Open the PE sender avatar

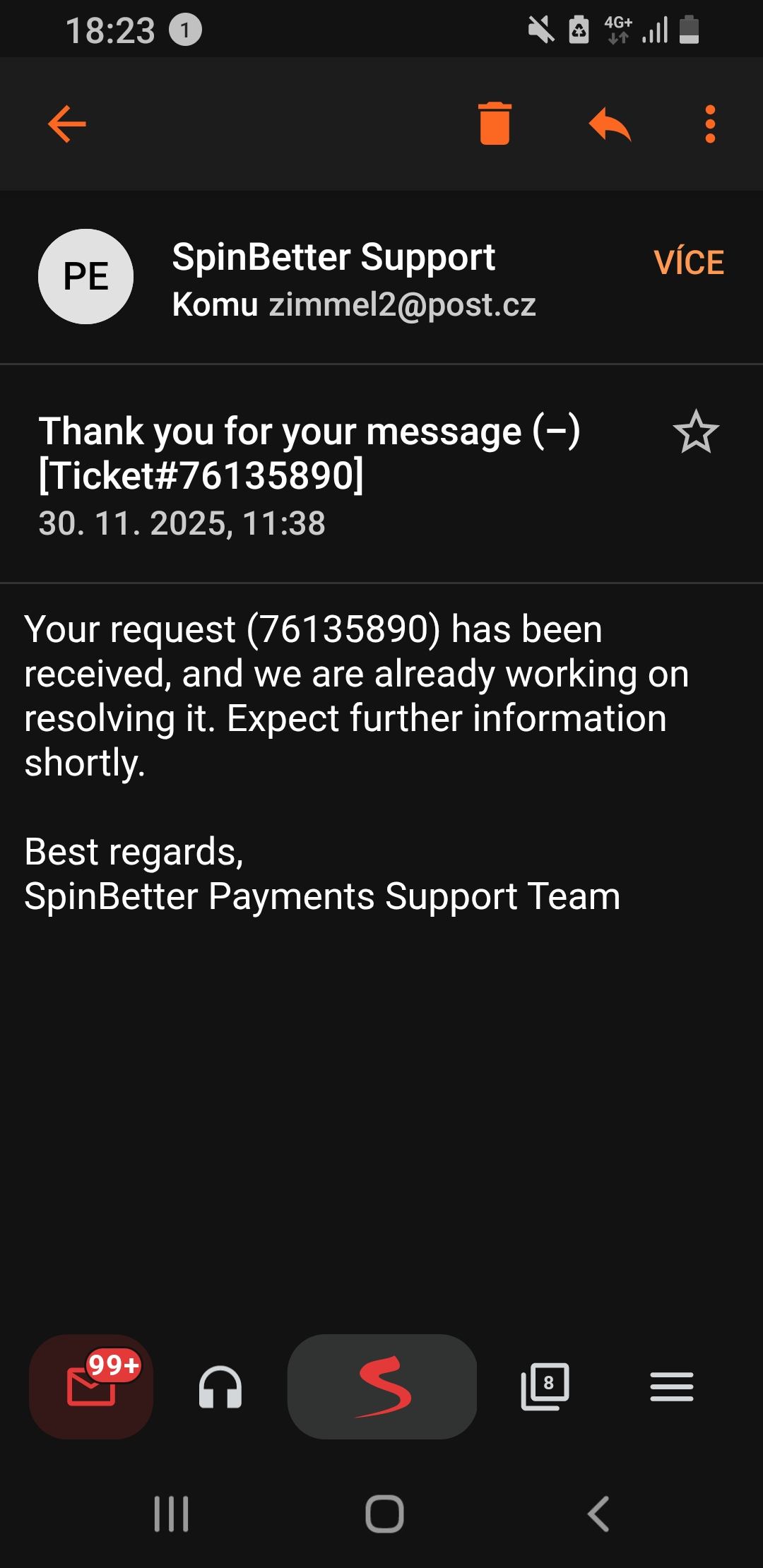tap(85, 276)
